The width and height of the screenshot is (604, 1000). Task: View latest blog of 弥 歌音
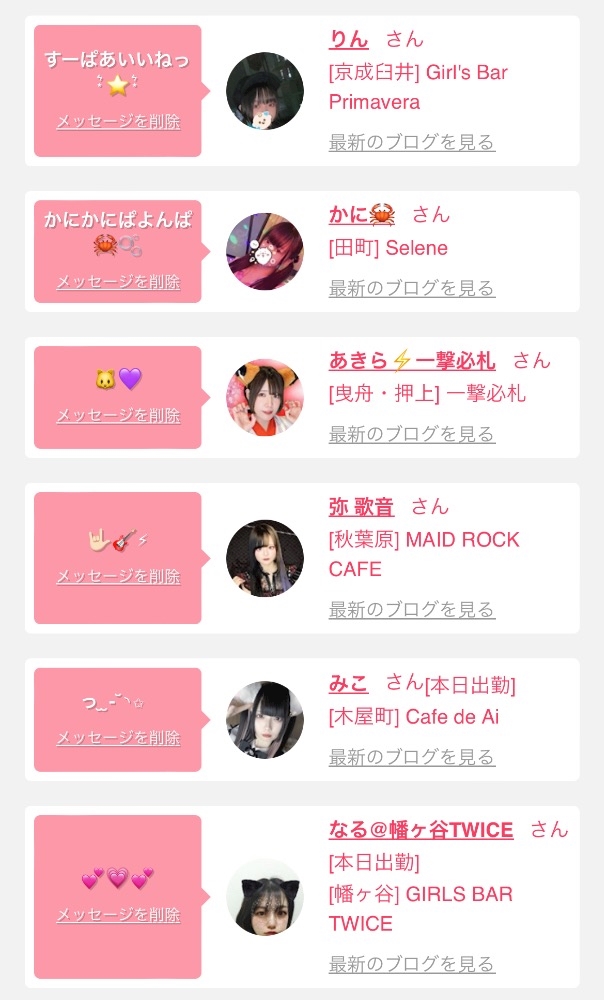pyautogui.click(x=411, y=609)
